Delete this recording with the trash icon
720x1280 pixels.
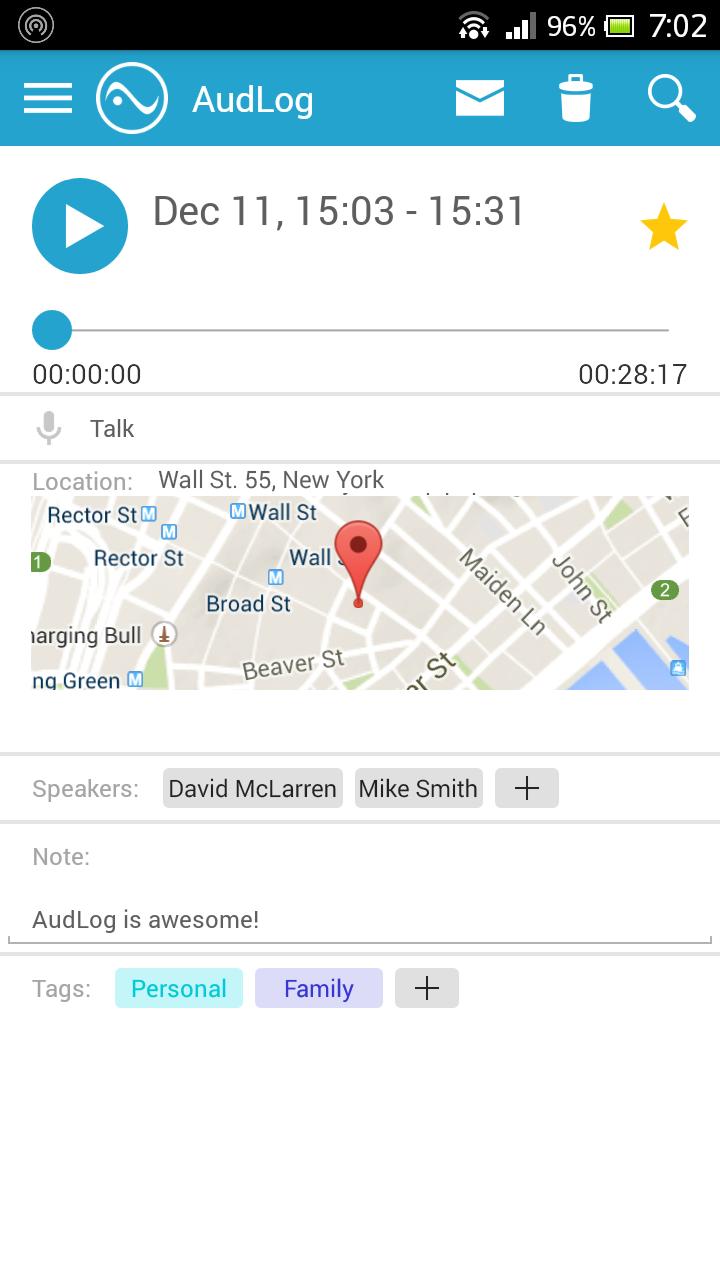tap(575, 97)
